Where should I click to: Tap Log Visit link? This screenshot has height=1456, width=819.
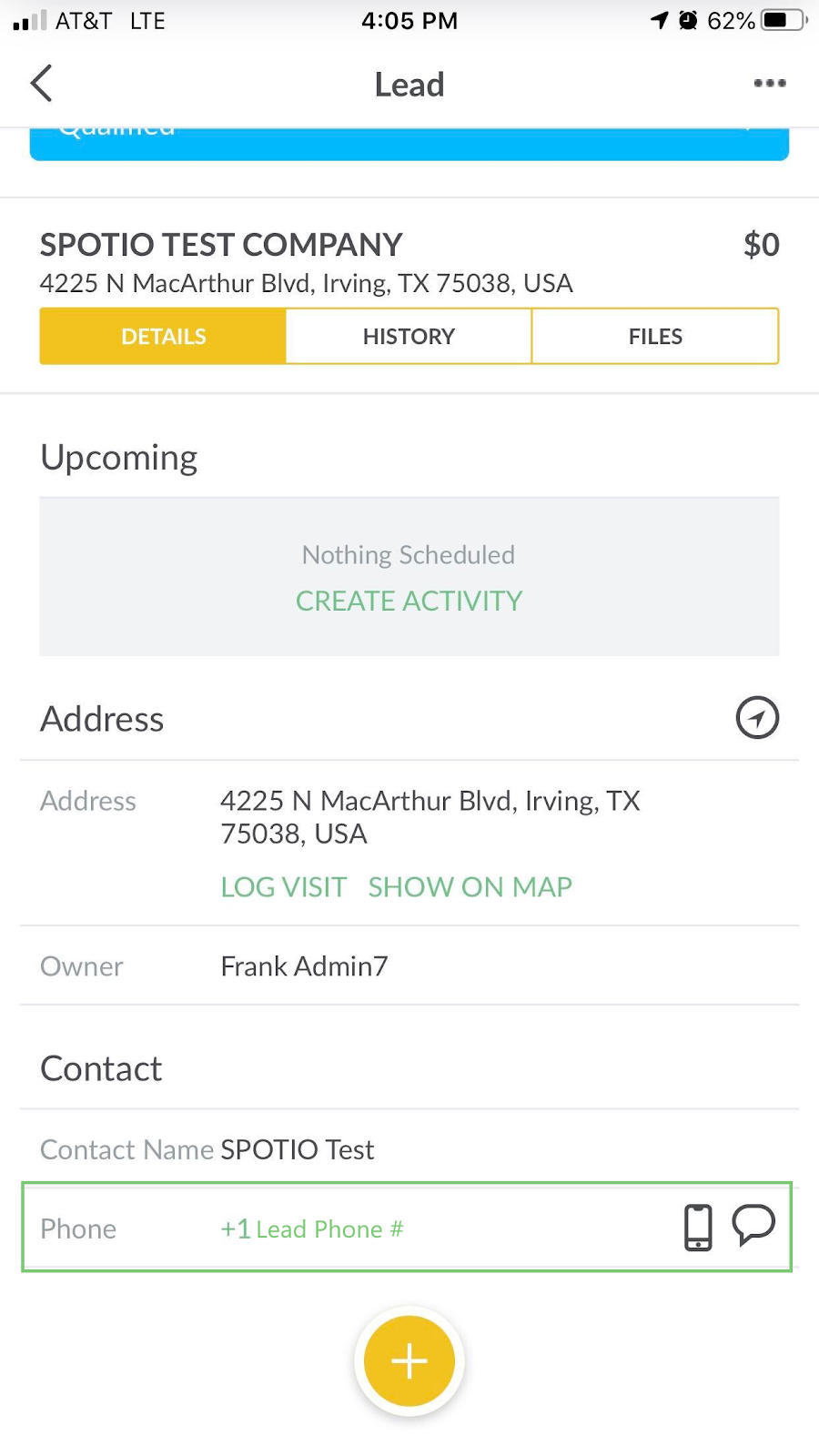tap(284, 887)
